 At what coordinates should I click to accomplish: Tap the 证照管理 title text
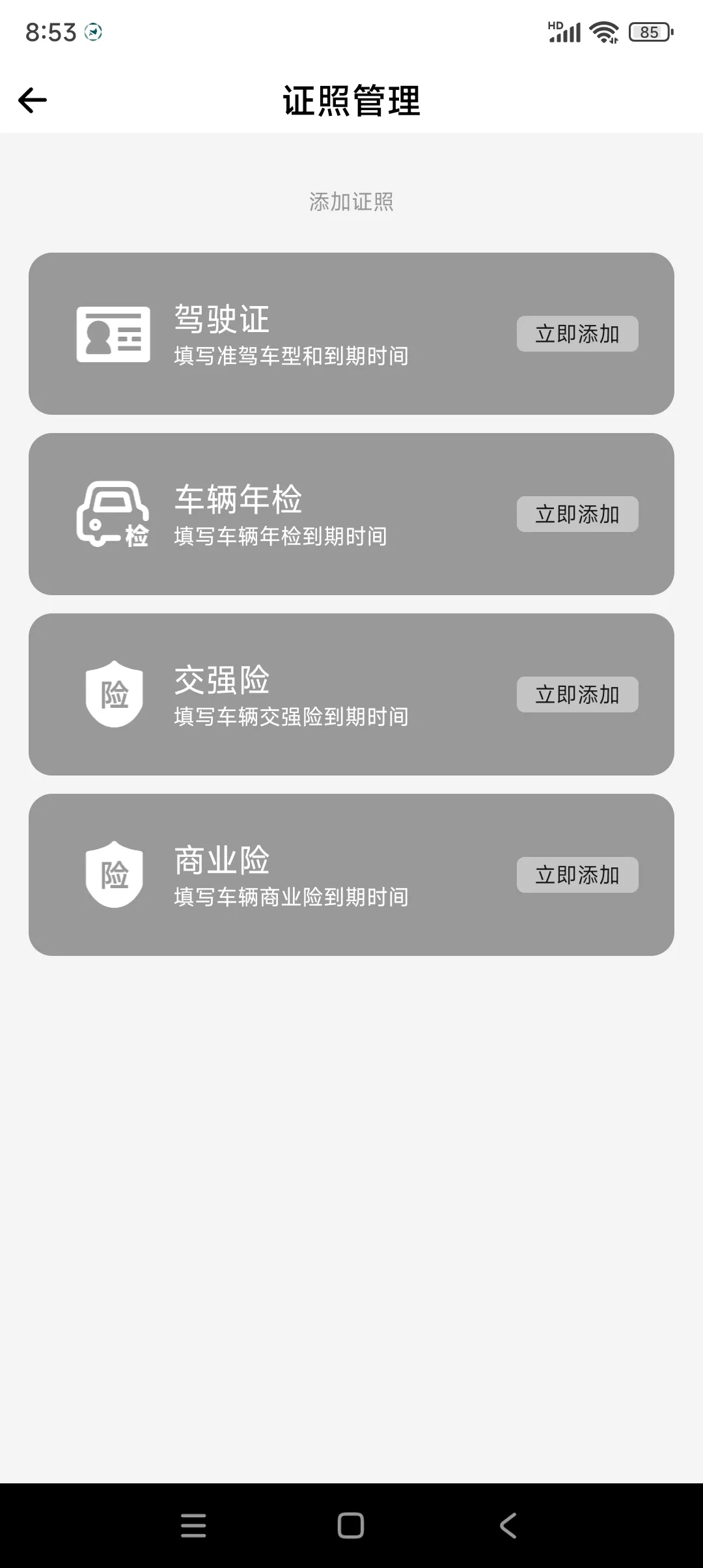click(x=351, y=101)
